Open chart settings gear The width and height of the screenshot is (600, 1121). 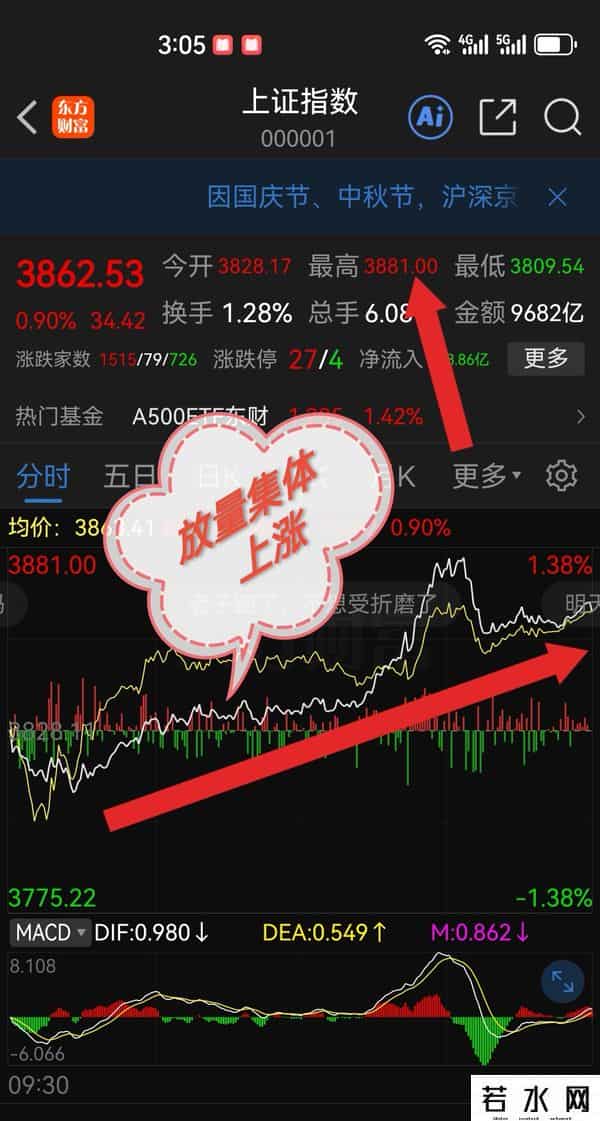(562, 476)
